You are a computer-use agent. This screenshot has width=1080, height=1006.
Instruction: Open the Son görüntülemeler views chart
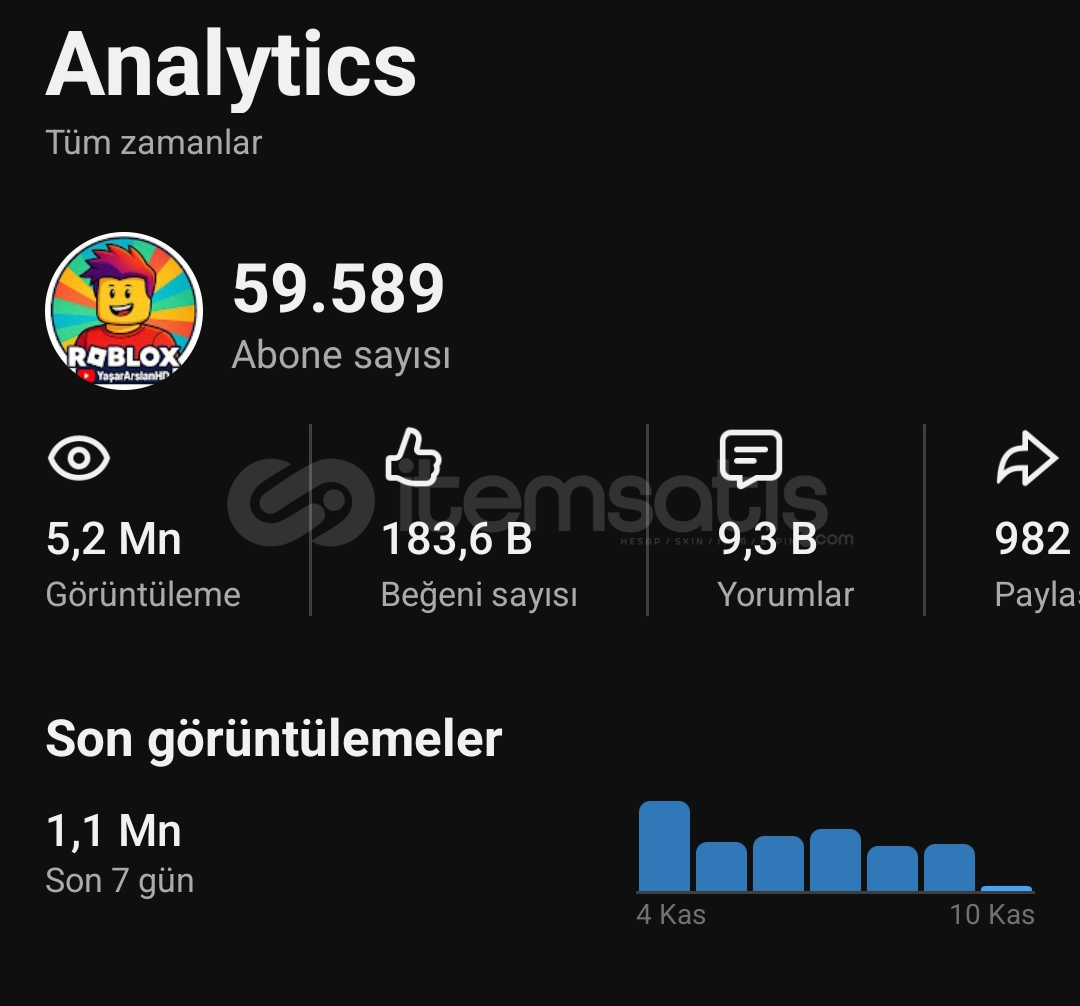[834, 850]
